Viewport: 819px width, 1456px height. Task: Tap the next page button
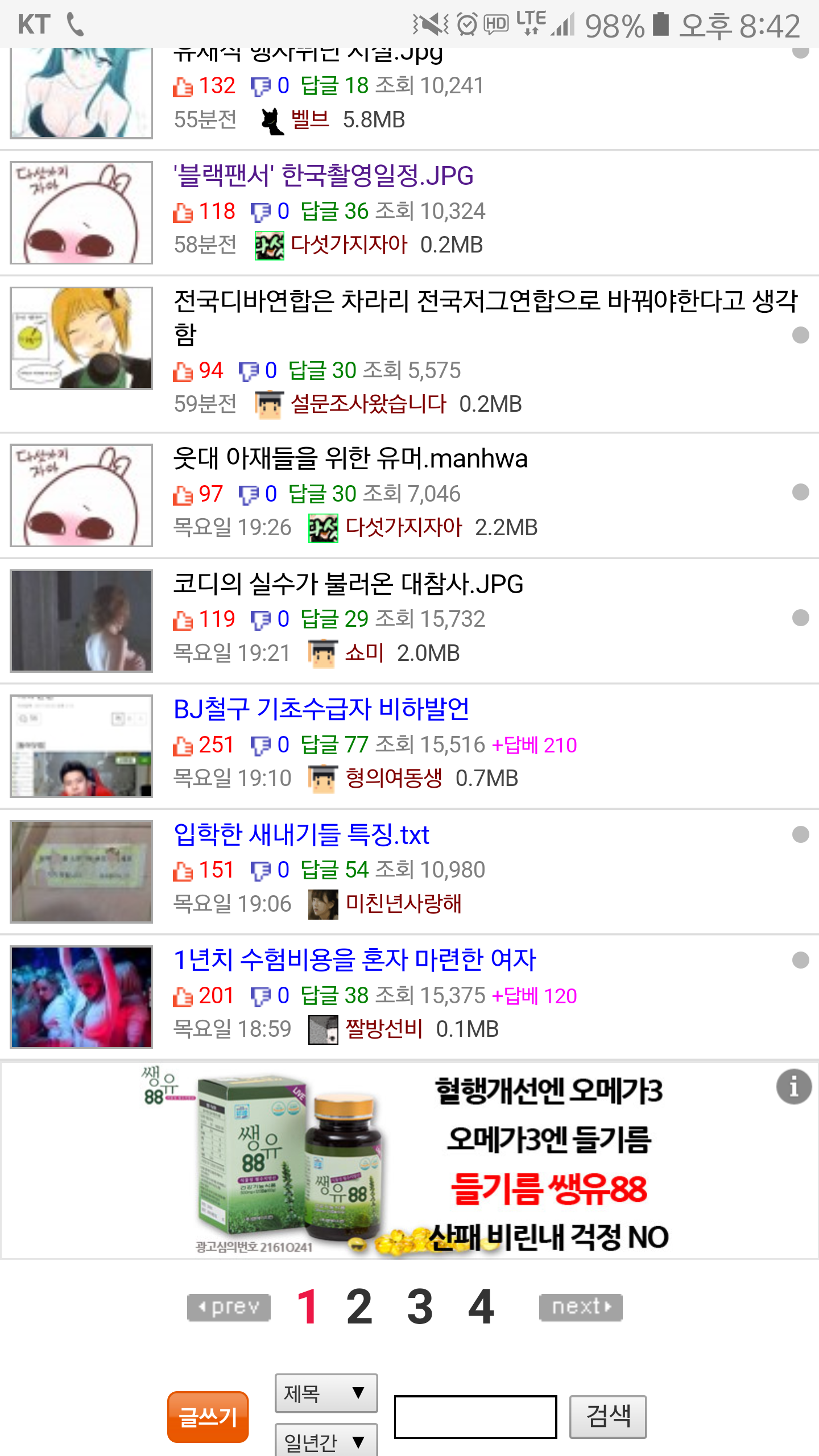click(580, 1307)
